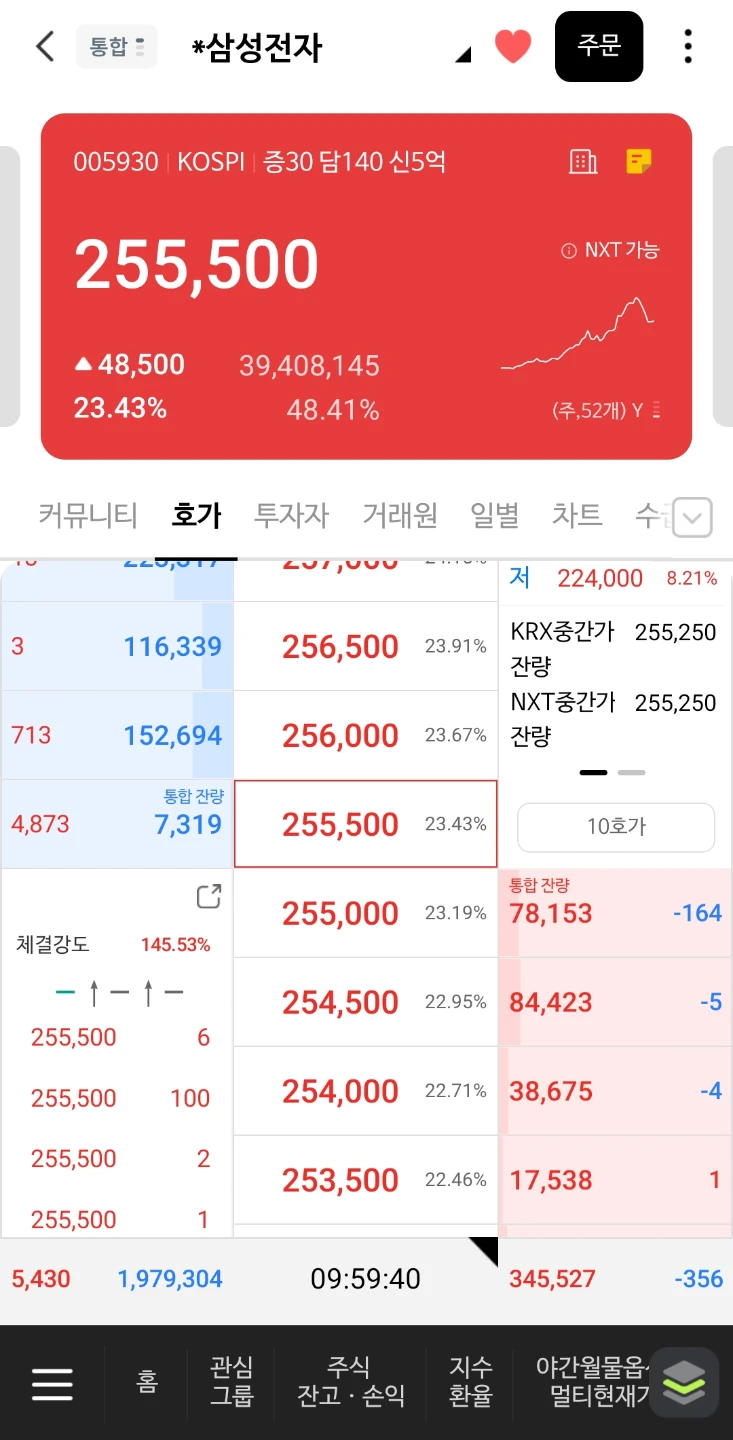Viewport: 733px width, 1440px height.
Task: Select the 256,000 ask price row
Action: click(366, 735)
